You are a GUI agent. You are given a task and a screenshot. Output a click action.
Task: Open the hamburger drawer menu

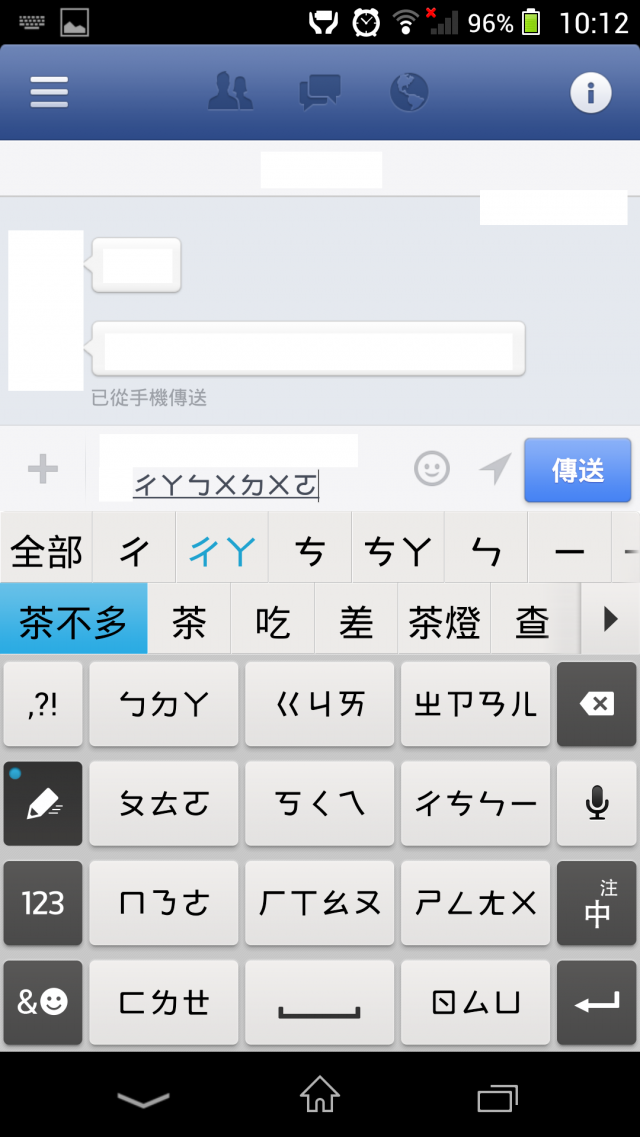[49, 92]
